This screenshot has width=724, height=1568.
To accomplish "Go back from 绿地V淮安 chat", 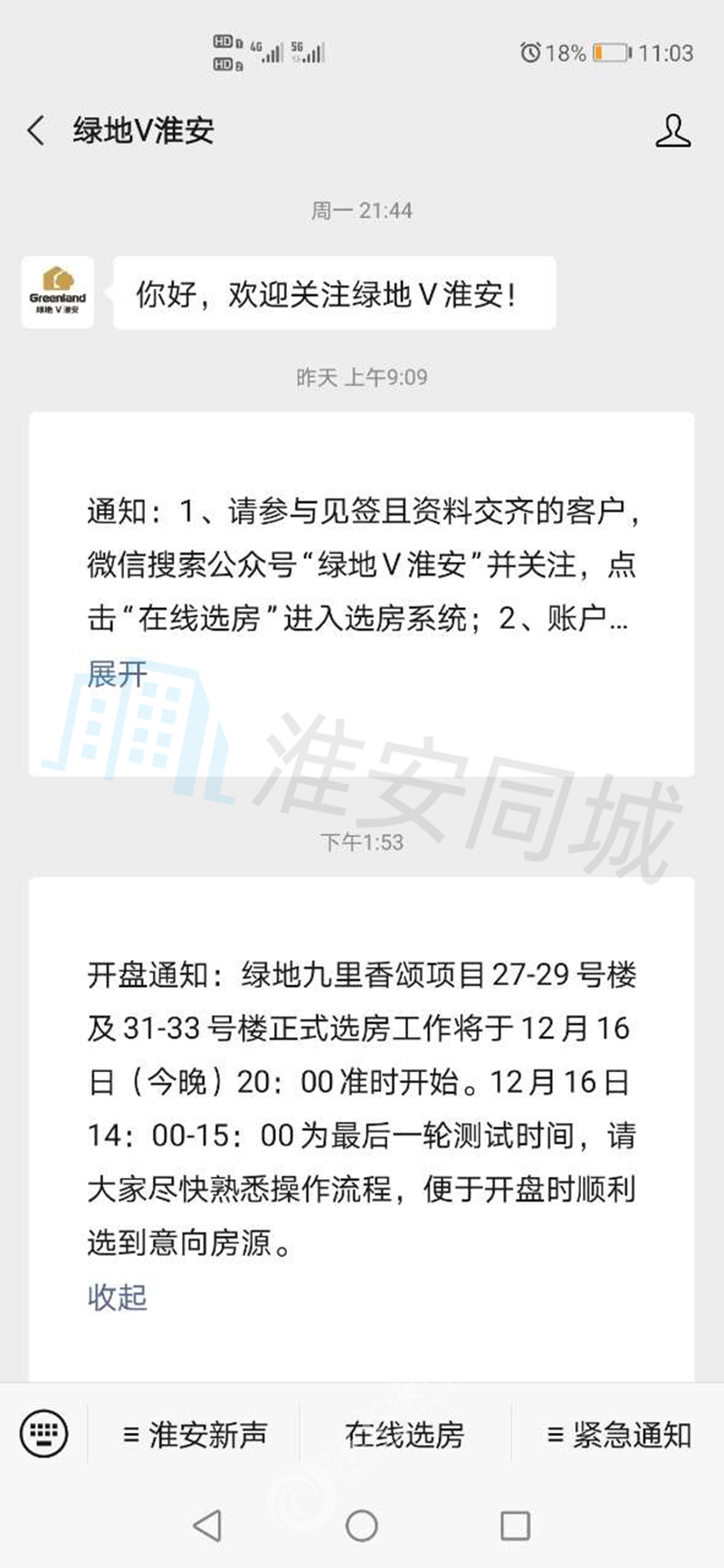I will click(36, 130).
